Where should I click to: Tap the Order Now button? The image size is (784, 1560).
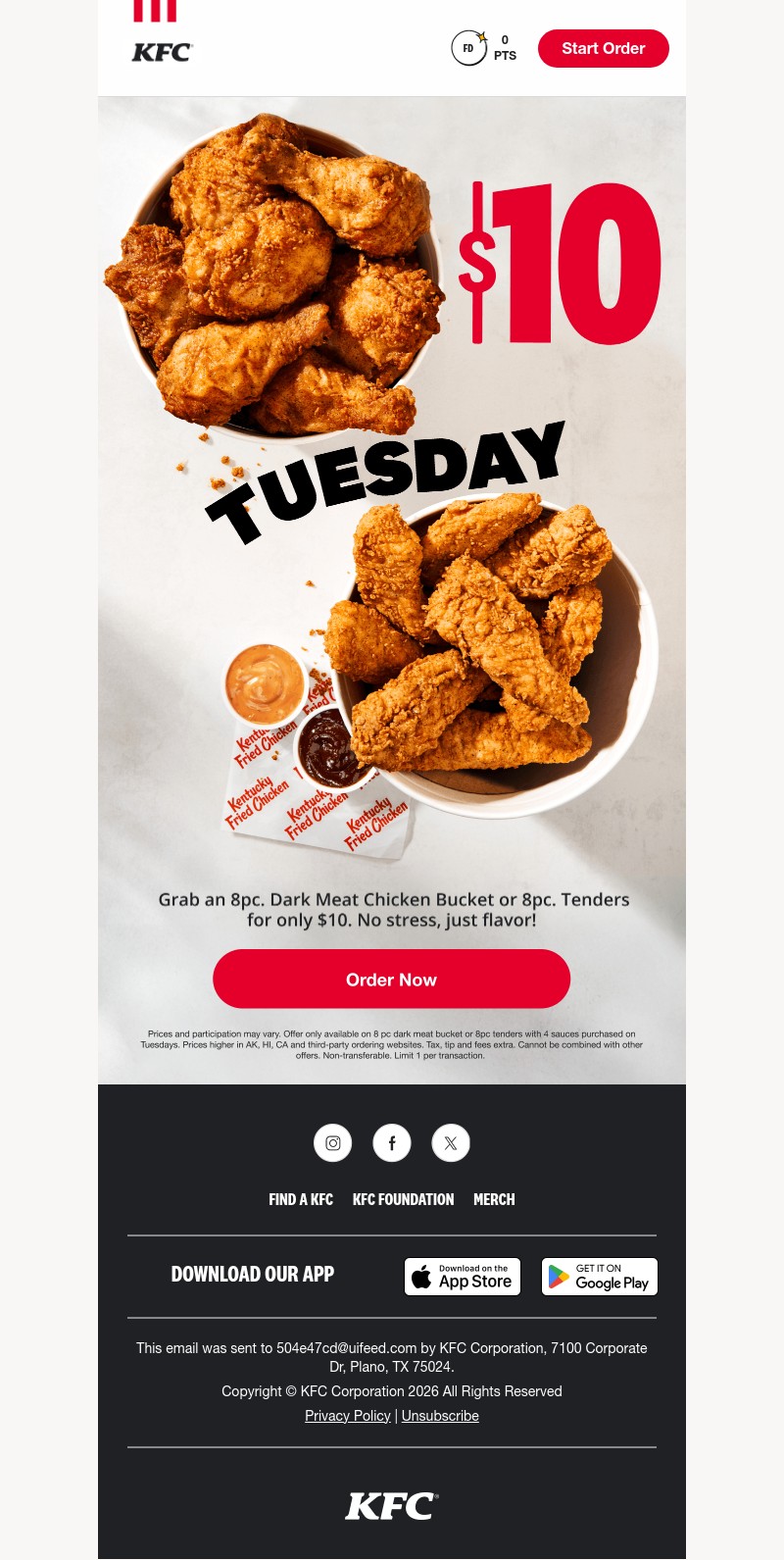point(391,979)
